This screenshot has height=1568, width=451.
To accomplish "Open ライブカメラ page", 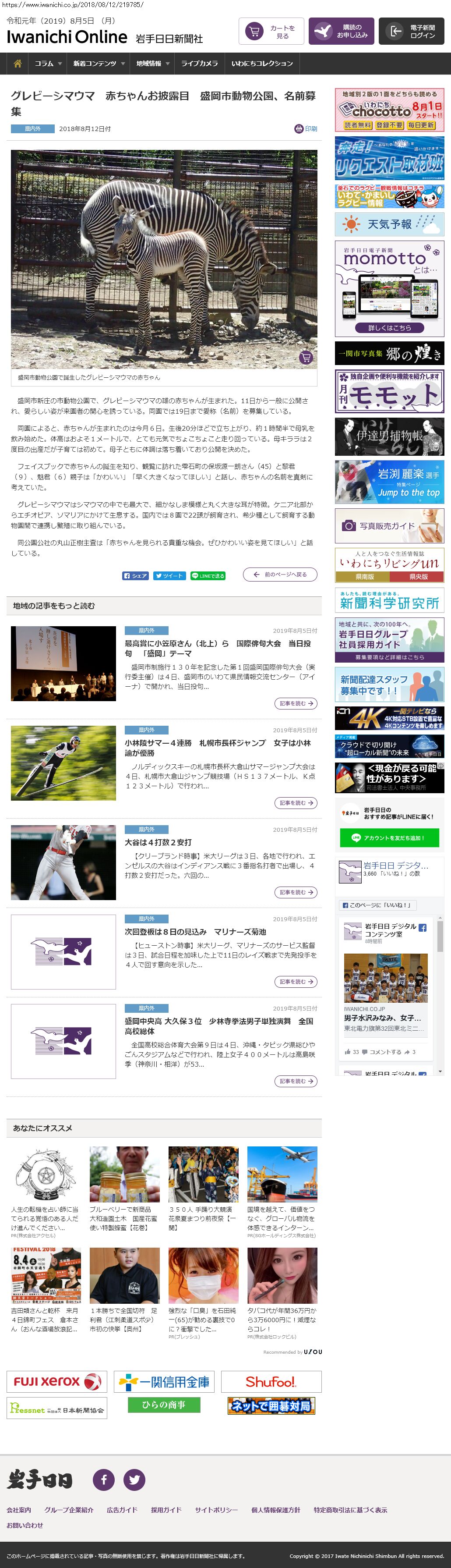I will click(x=199, y=63).
